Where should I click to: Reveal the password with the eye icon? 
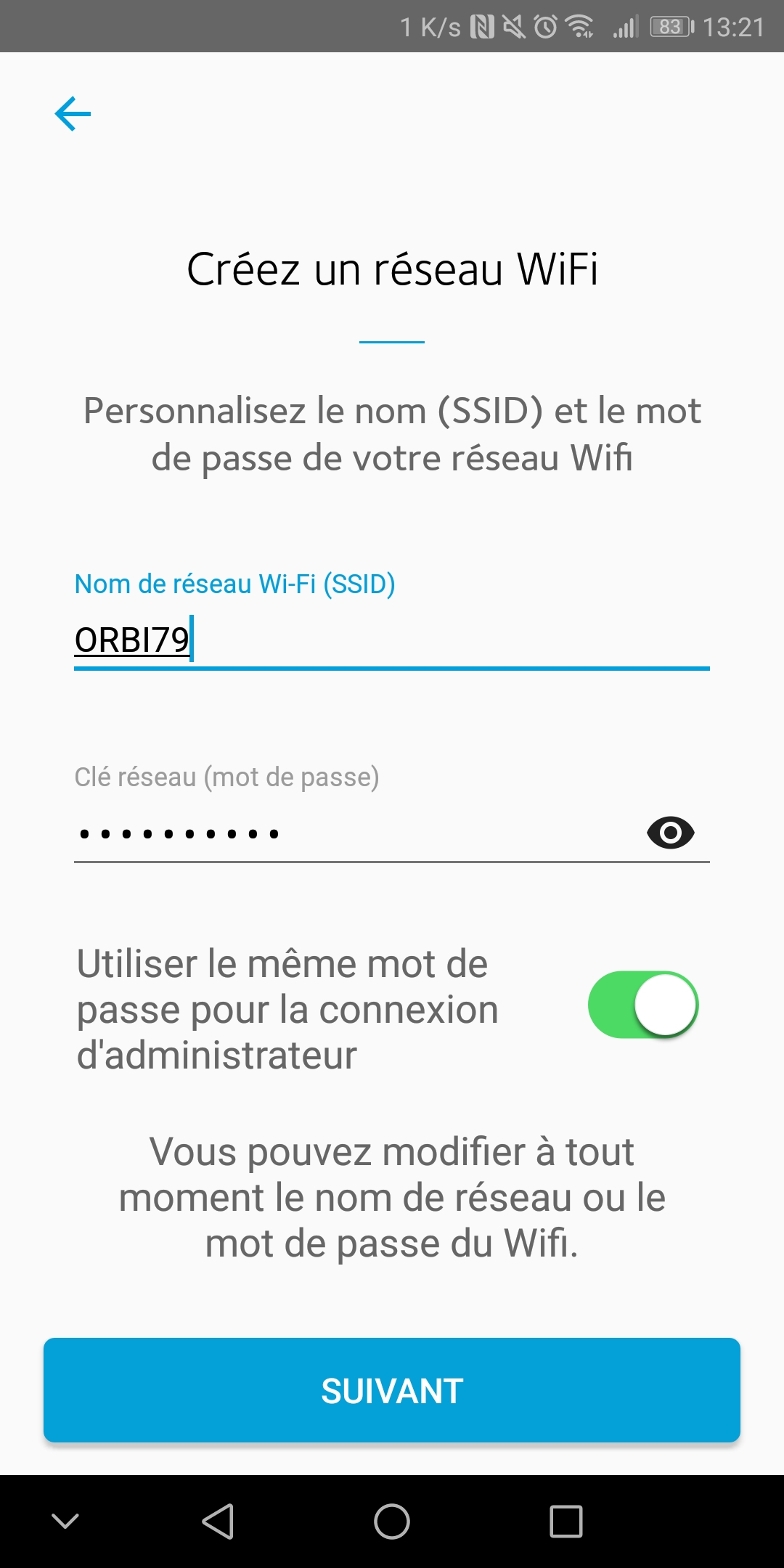click(x=670, y=833)
